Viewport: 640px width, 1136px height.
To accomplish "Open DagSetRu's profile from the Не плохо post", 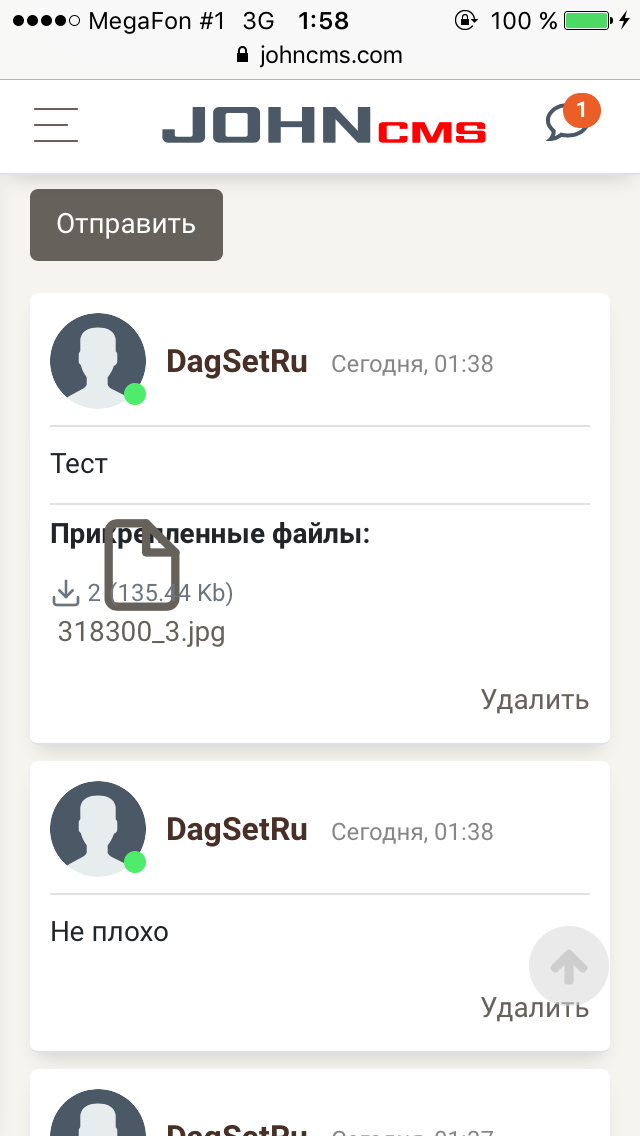I will pyautogui.click(x=236, y=830).
